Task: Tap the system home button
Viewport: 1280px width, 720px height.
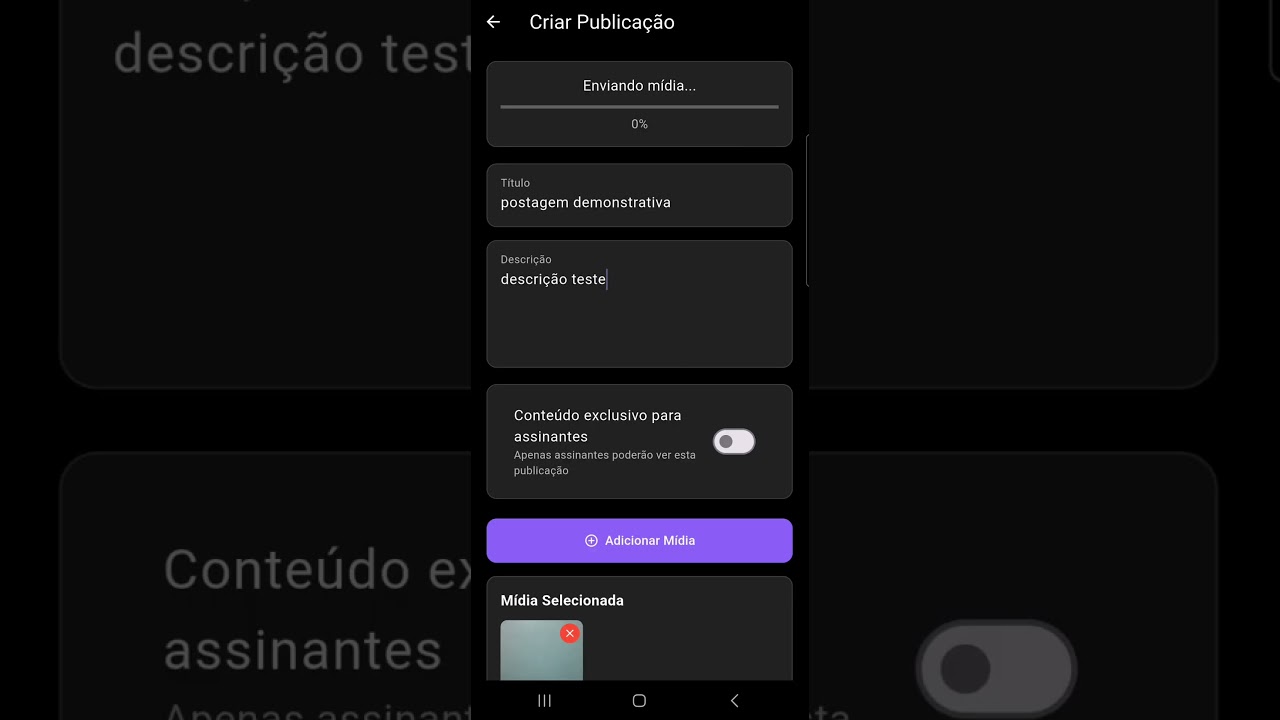Action: [x=639, y=701]
